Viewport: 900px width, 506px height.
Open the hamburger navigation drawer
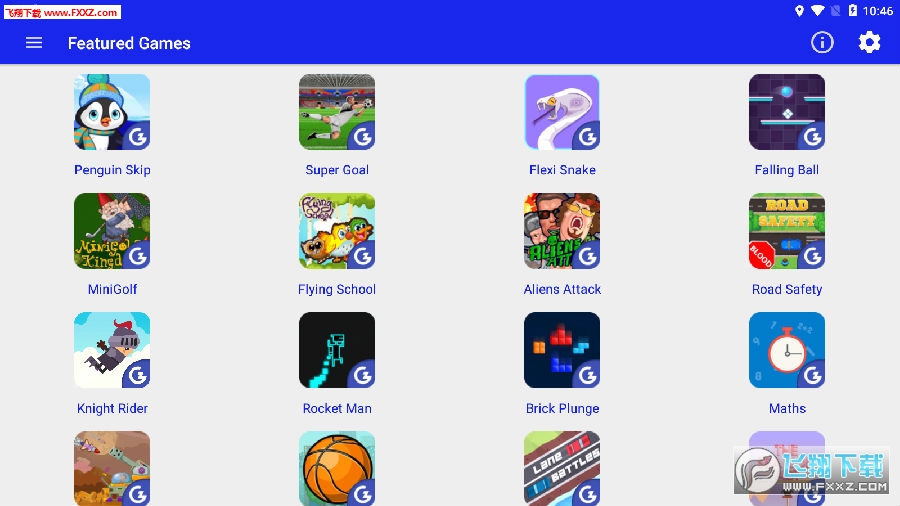34,43
